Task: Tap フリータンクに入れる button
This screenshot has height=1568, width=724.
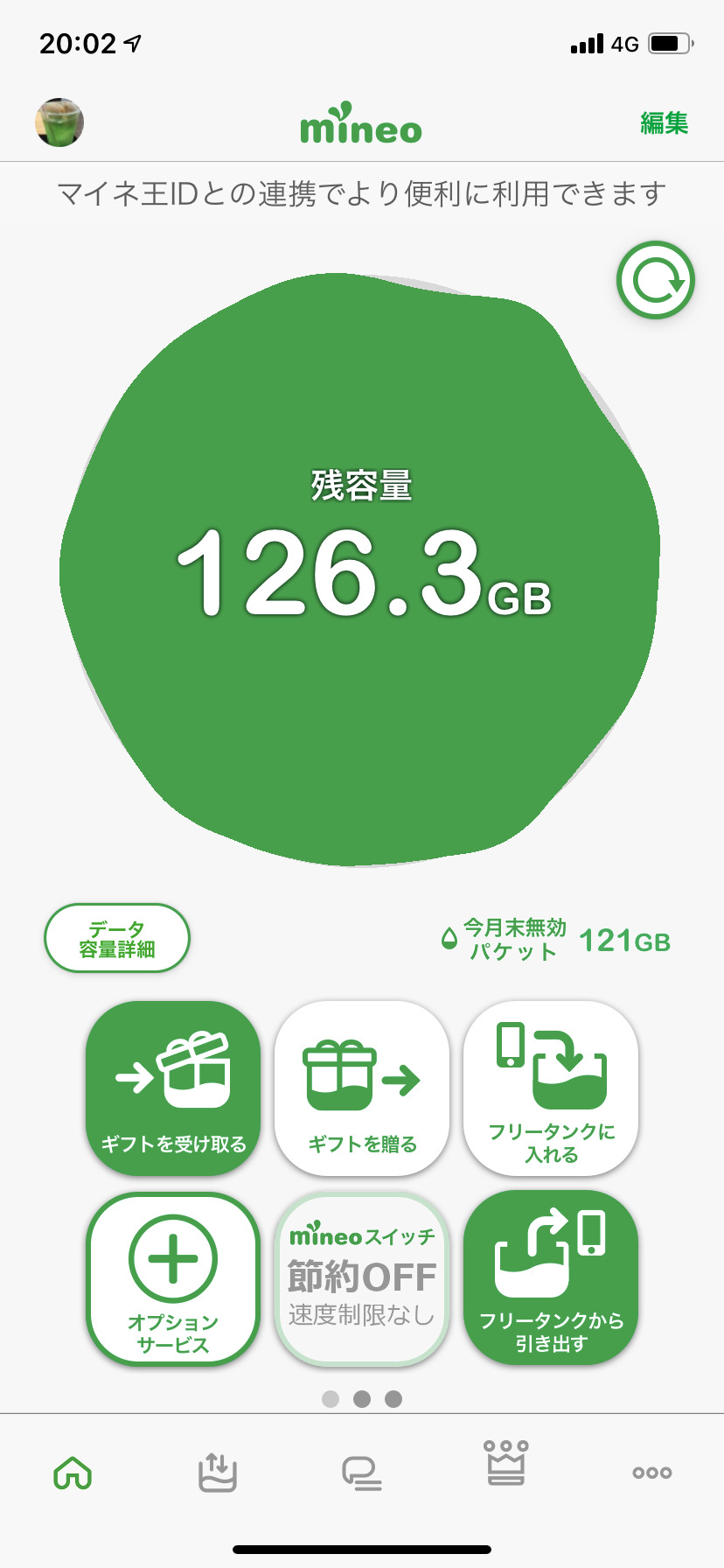Action: [x=551, y=1088]
